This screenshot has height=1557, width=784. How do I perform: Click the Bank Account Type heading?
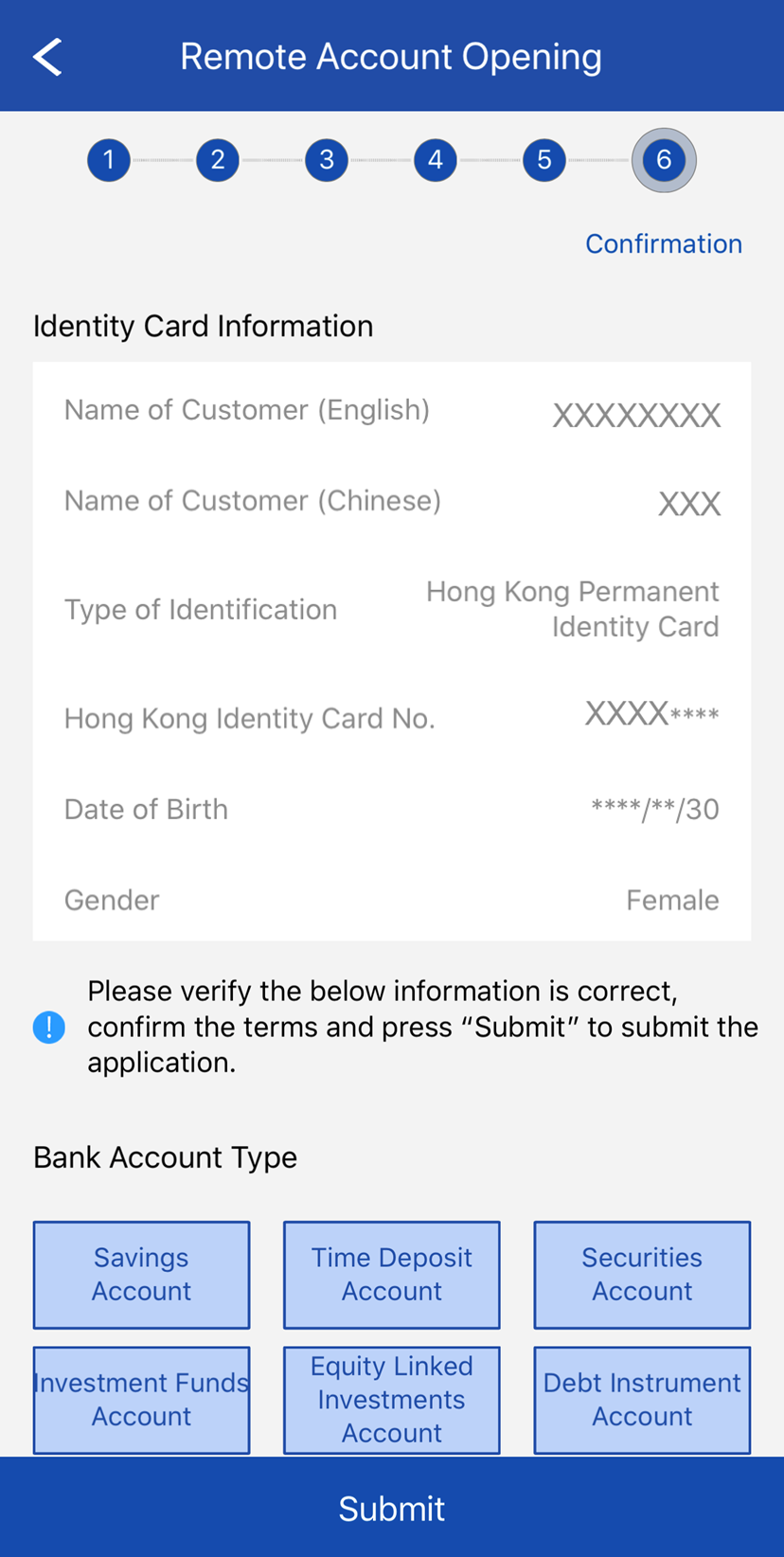(x=165, y=1156)
